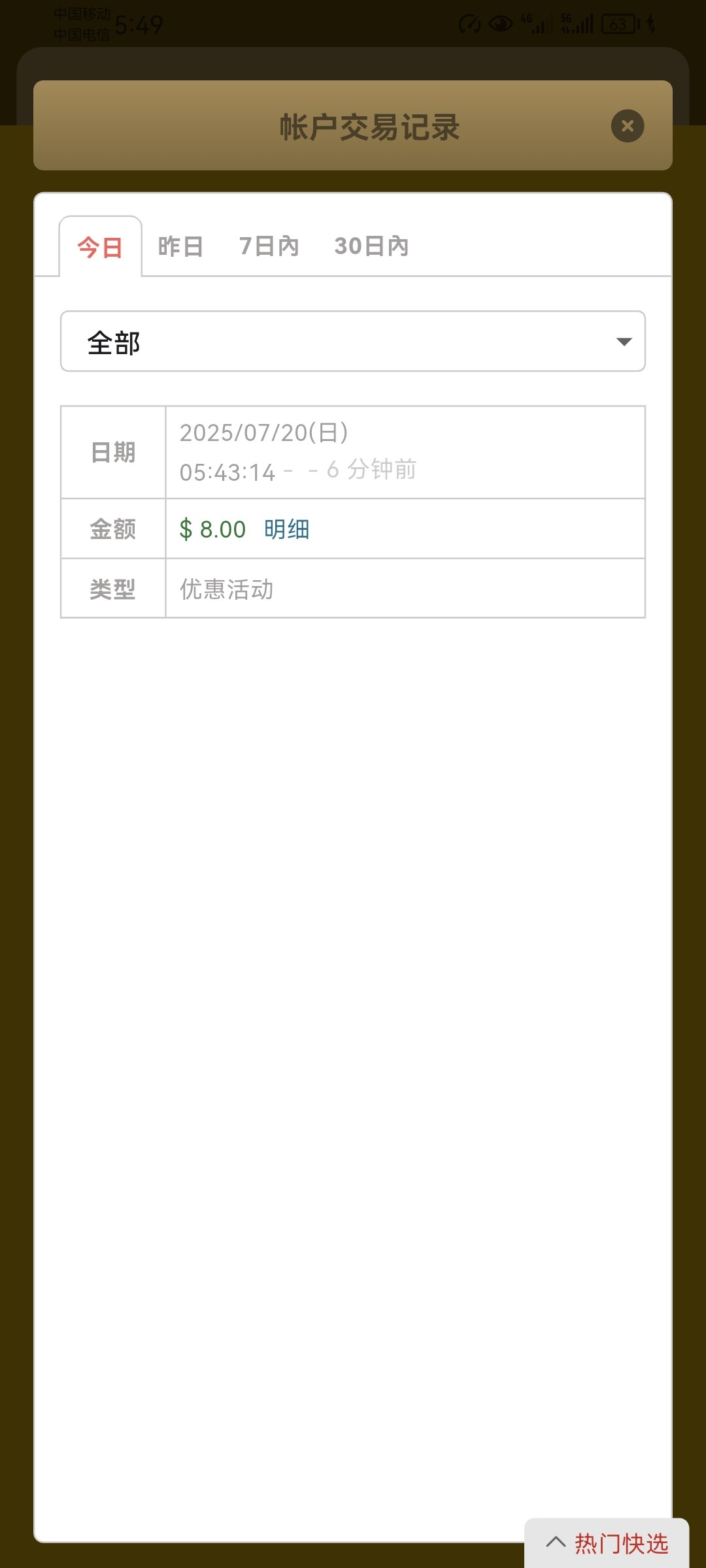Select the 7日內 tab
The image size is (706, 1568).
coord(269,246)
